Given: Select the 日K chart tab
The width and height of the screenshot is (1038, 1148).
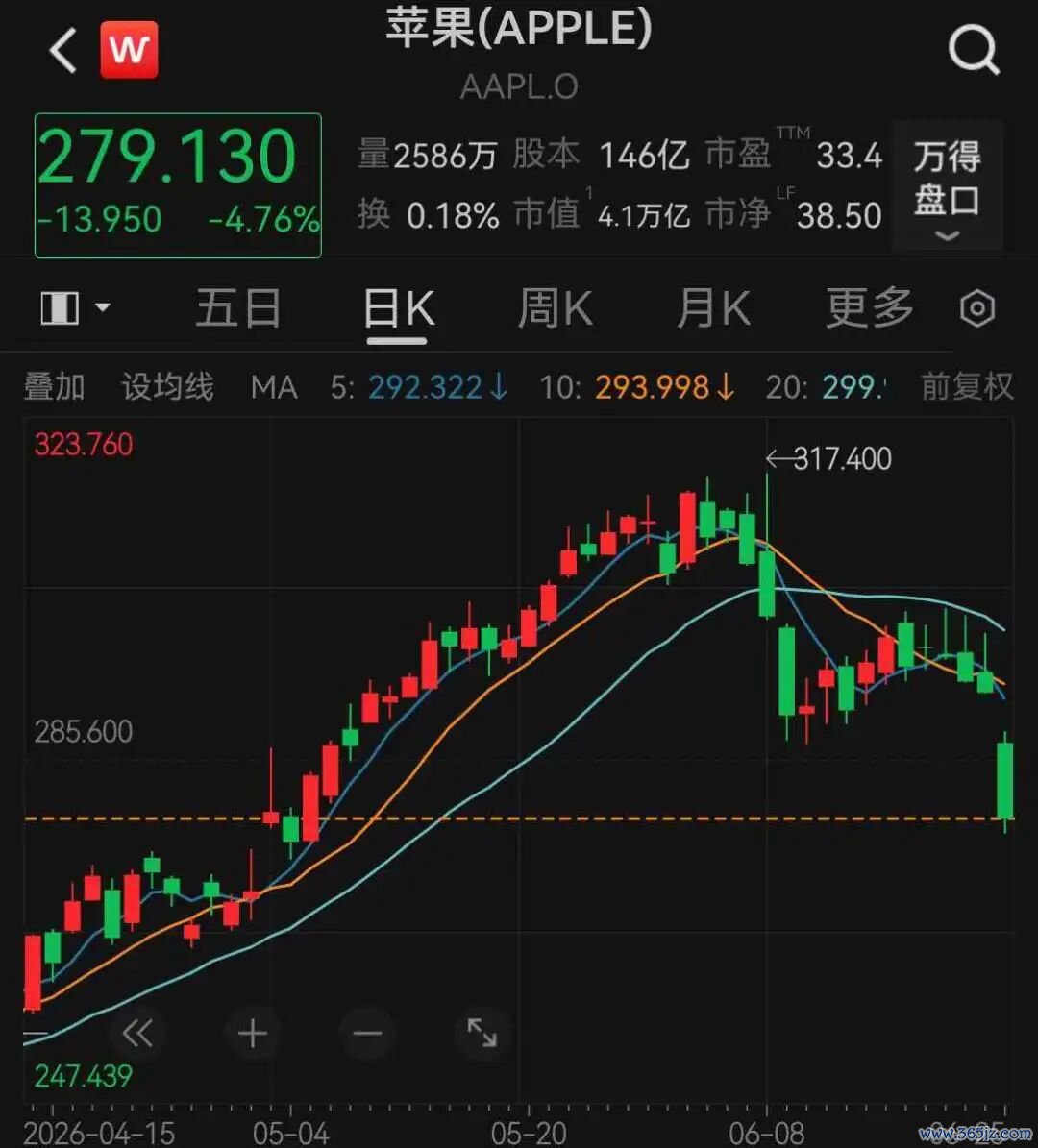Looking at the screenshot, I should [x=399, y=309].
